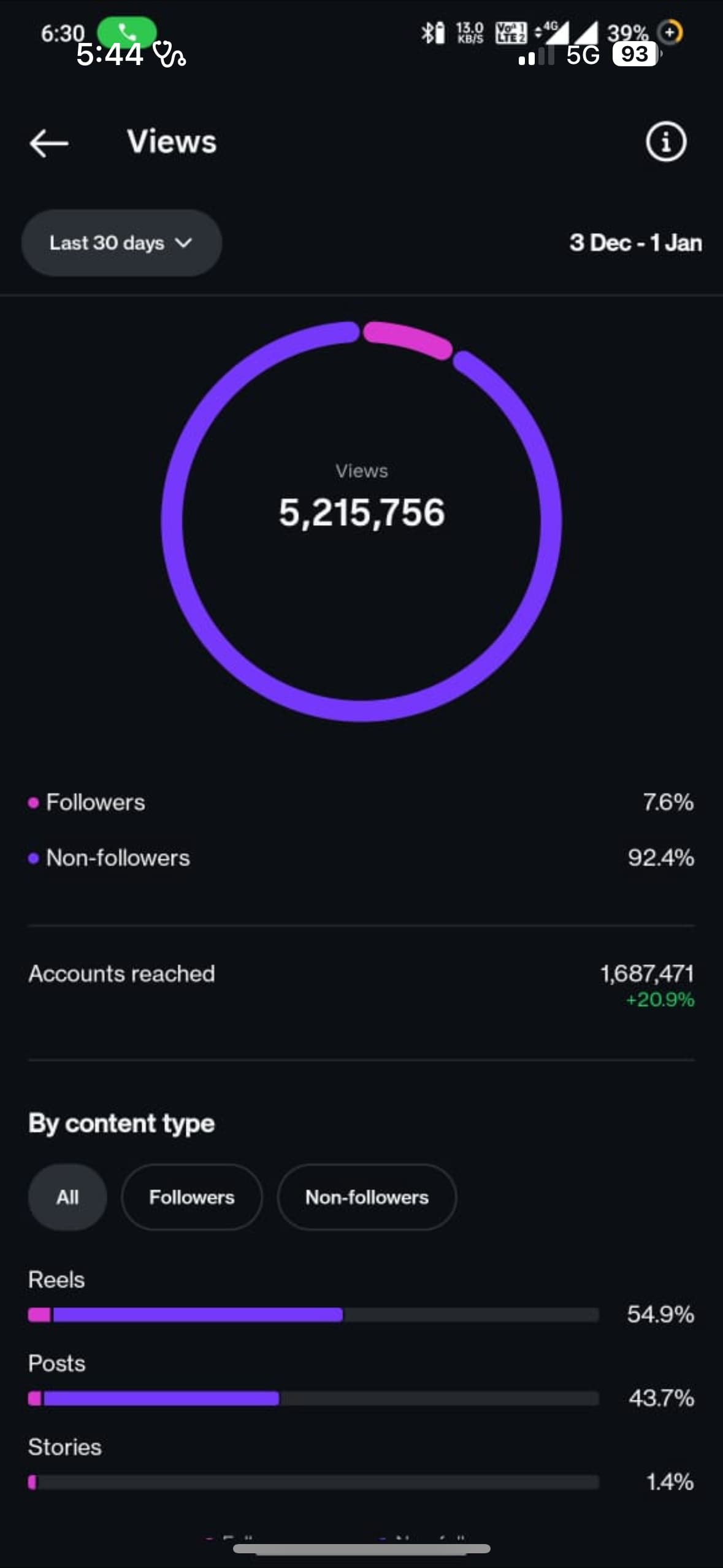
Task: Open the info icon for Views
Action: [665, 142]
